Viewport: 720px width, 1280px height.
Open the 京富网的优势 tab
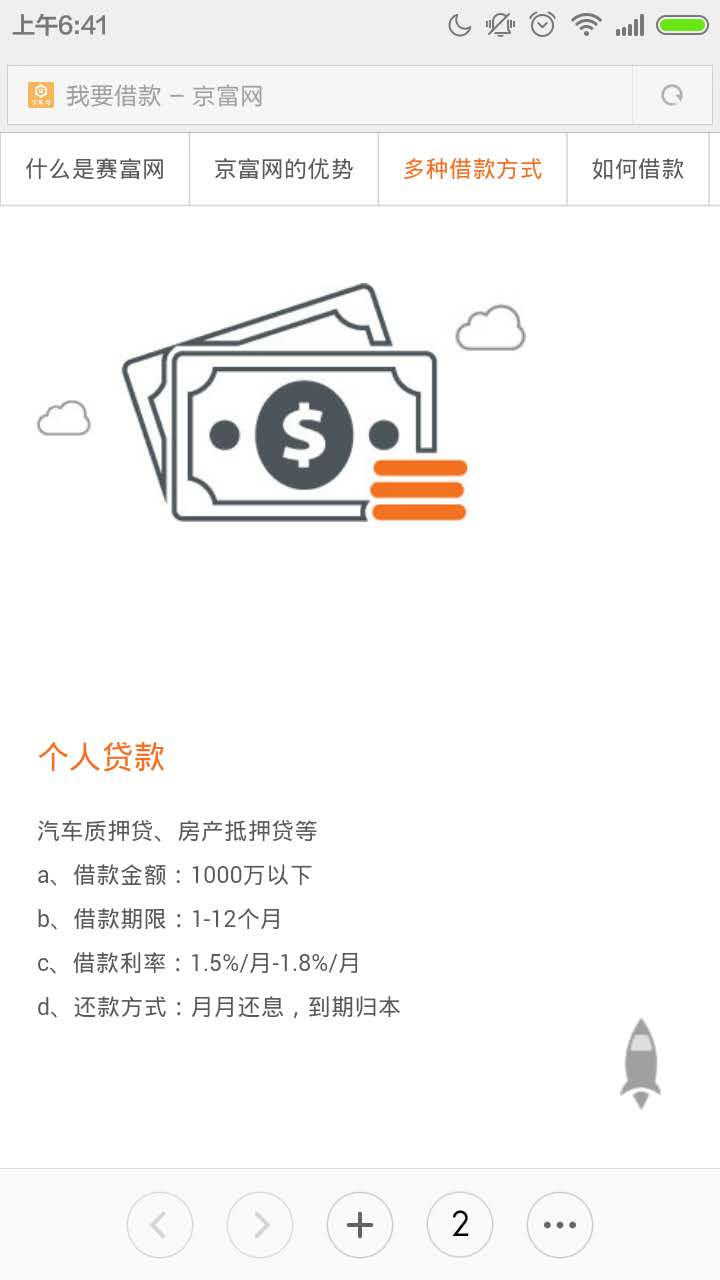(x=284, y=169)
